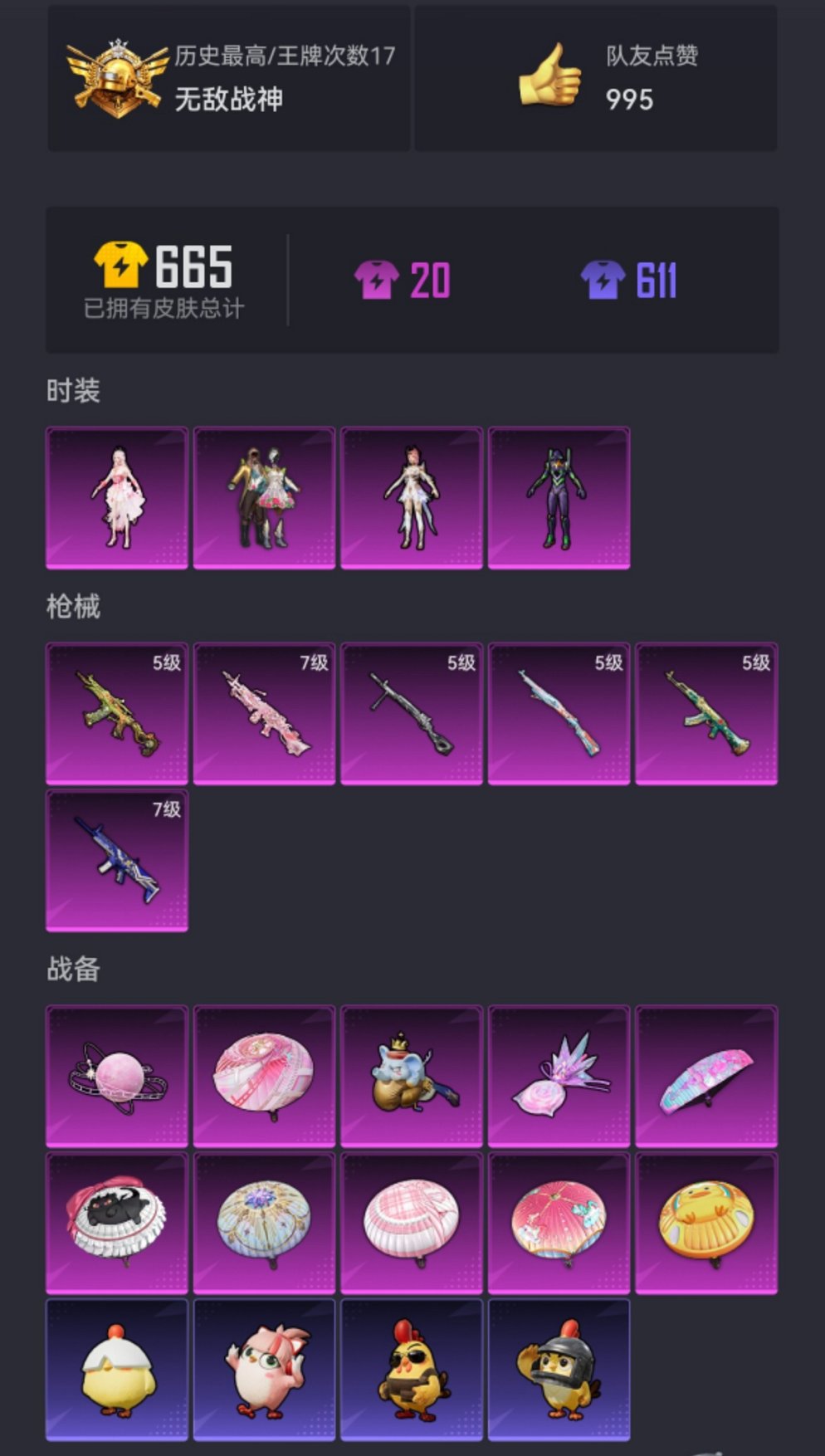View the black cat parachute tile
The width and height of the screenshot is (825, 1456).
click(x=117, y=1222)
